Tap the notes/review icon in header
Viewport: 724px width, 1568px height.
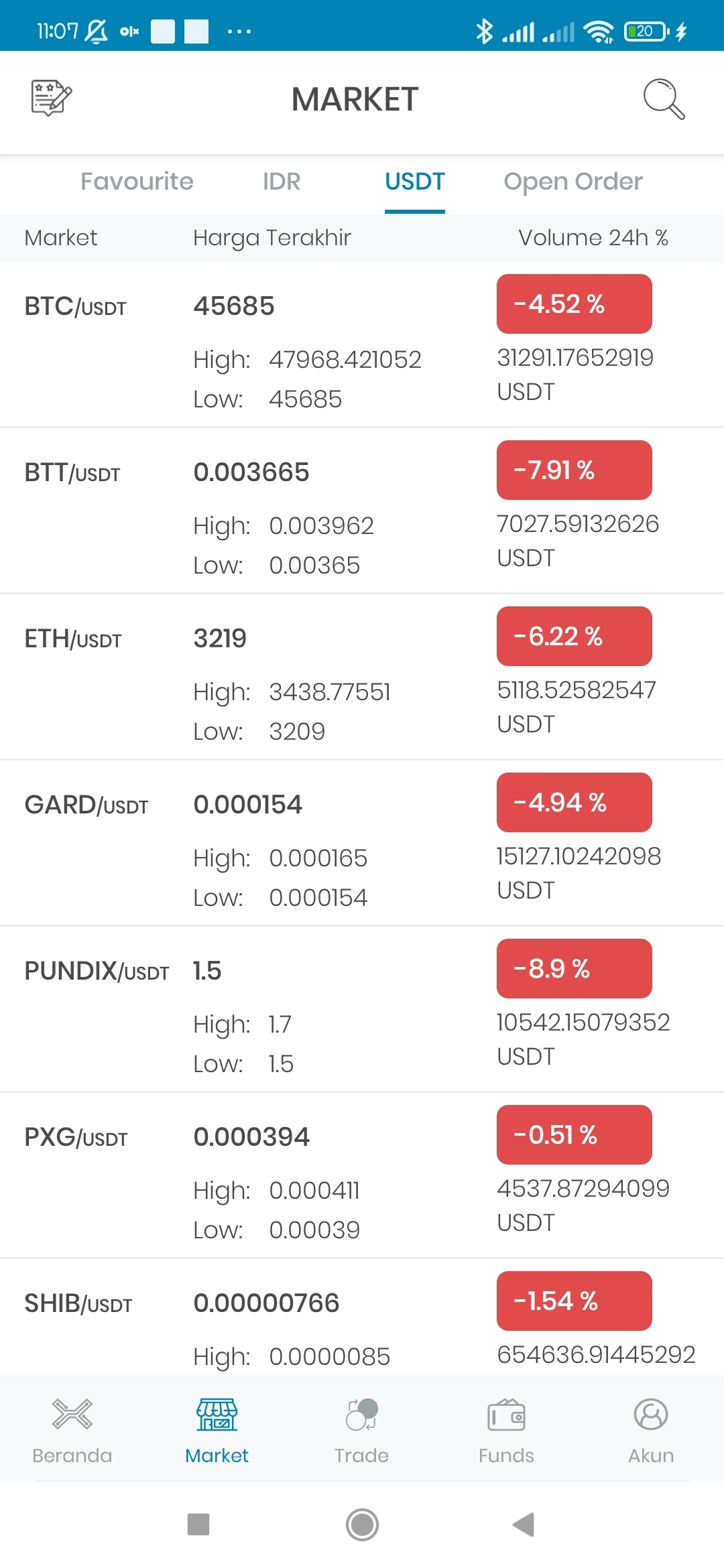(52, 98)
